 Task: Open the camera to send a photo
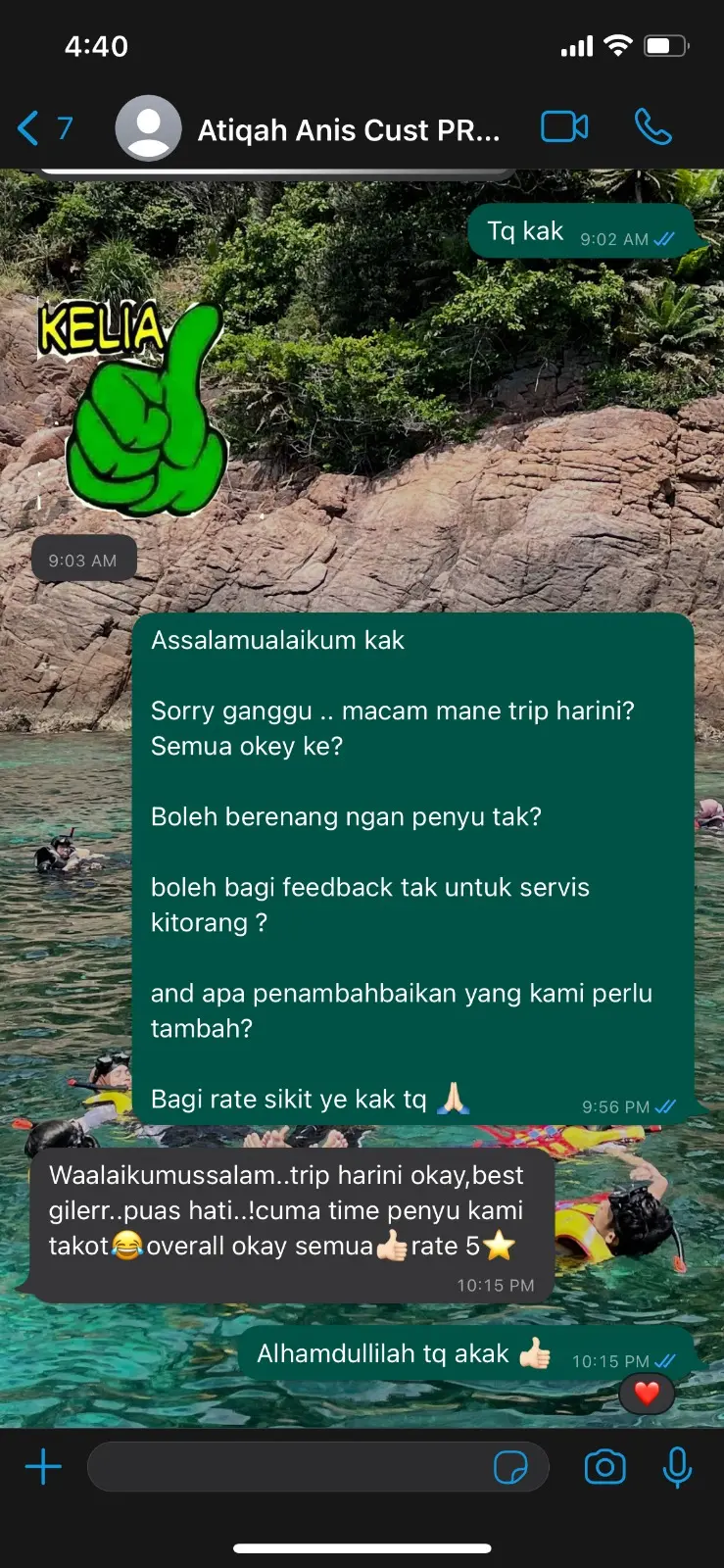pyautogui.click(x=604, y=1467)
